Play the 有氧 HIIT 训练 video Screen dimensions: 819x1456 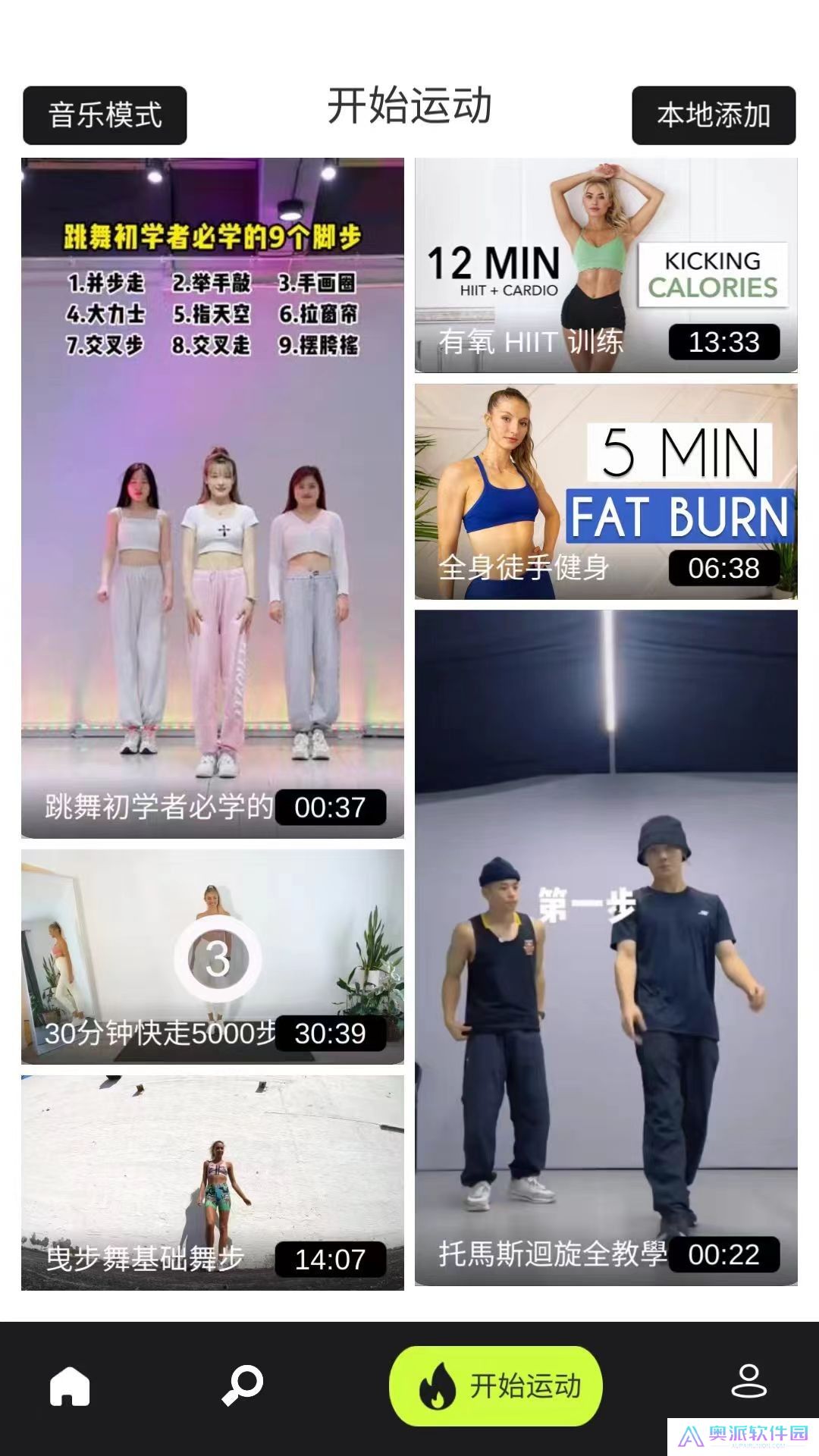point(606,265)
